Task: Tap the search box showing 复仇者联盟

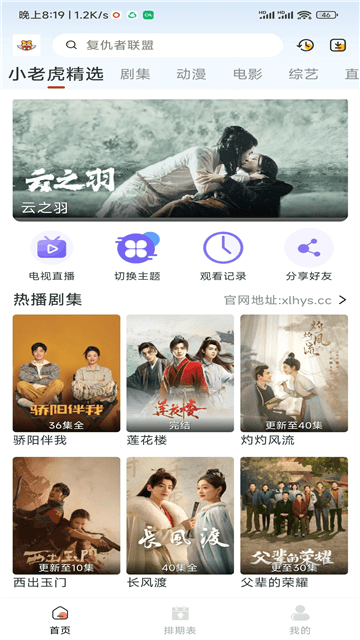Action: pos(168,45)
